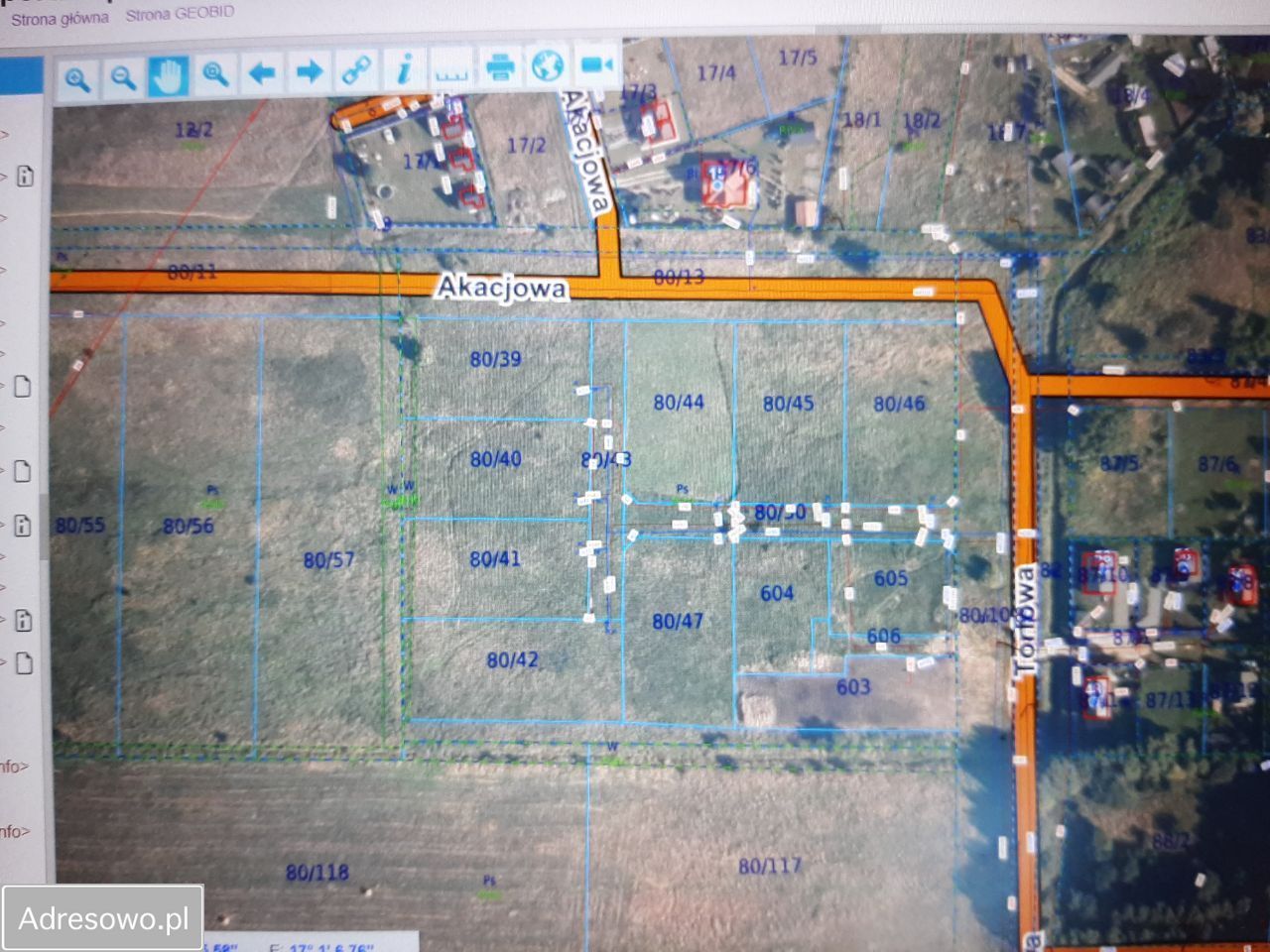Viewport: 1270px width, 952px height.
Task: Tap the zoom out magnifier tool
Action: (123, 76)
